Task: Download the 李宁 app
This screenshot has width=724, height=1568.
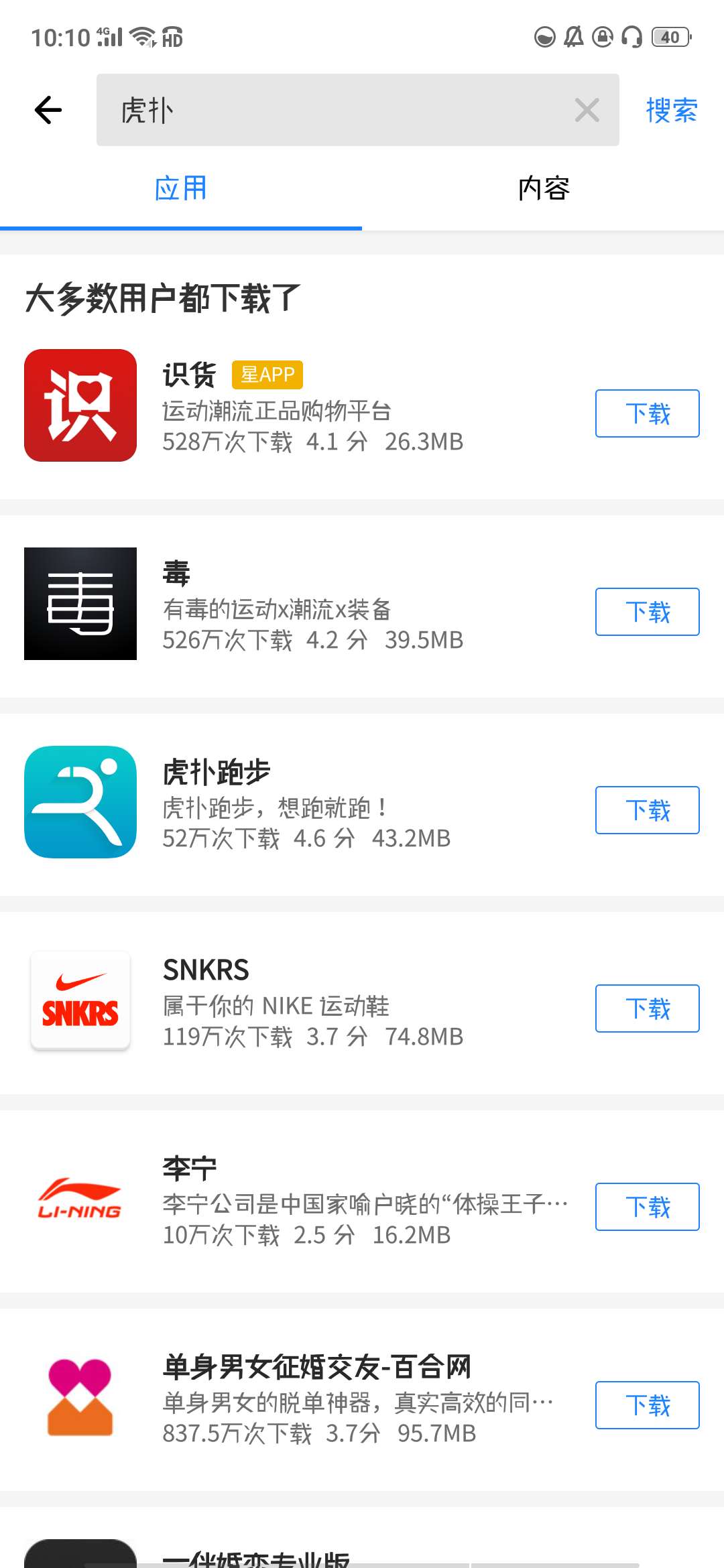Action: pos(646,1207)
